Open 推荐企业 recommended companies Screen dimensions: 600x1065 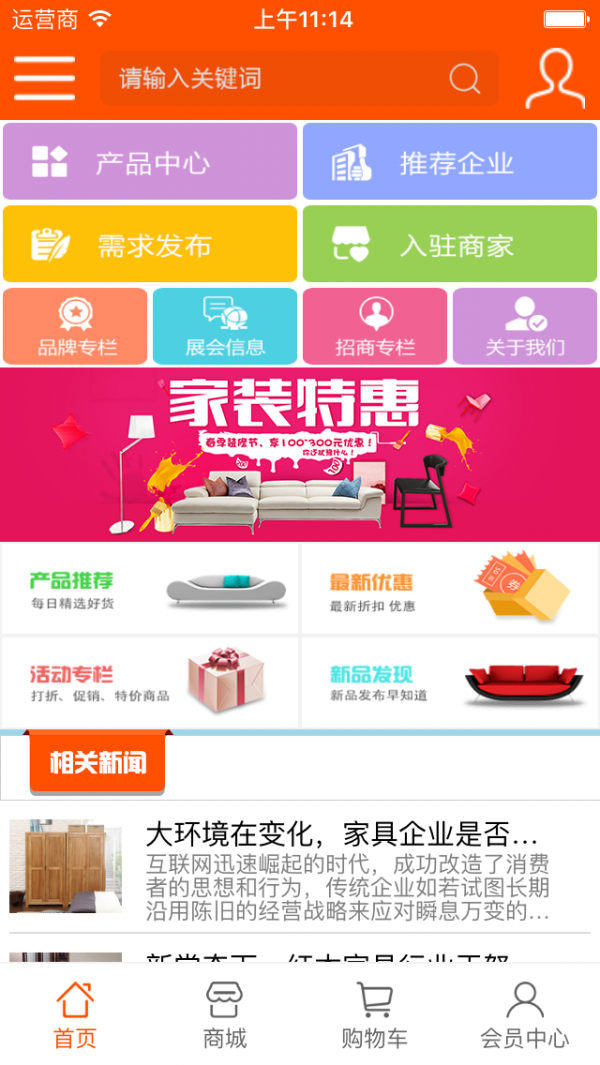tap(450, 162)
